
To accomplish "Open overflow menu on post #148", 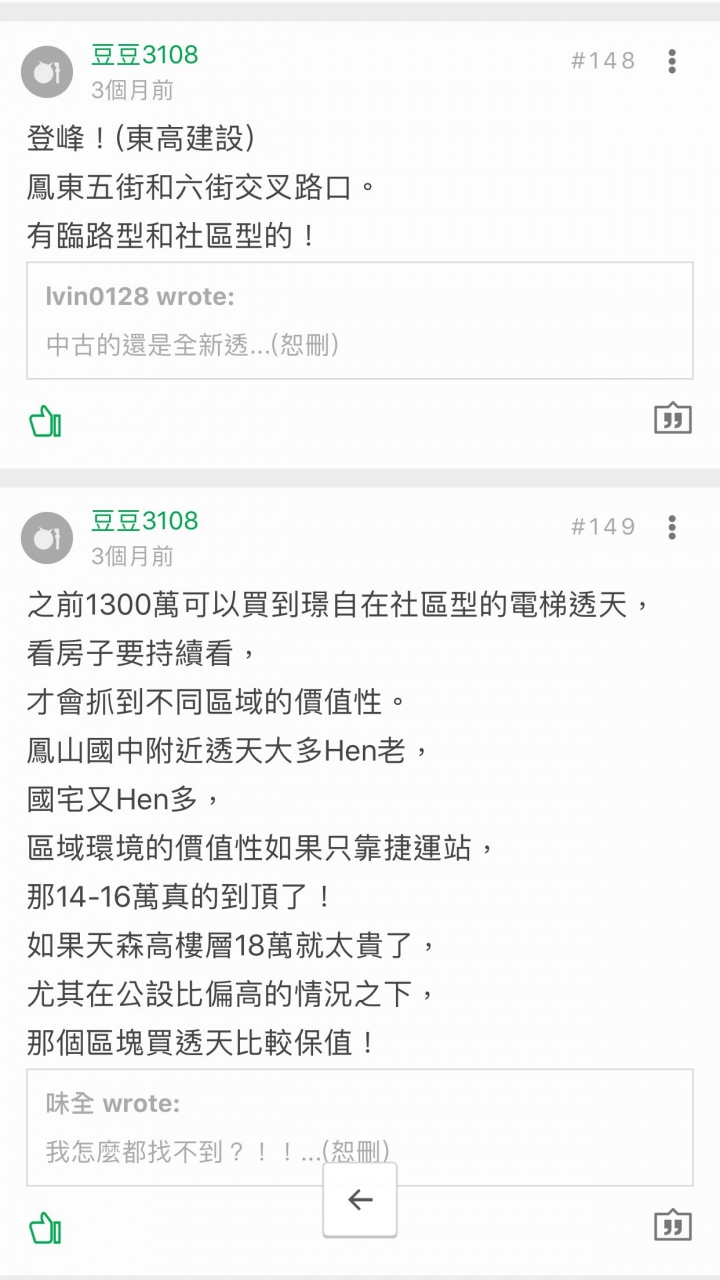I will pyautogui.click(x=672, y=61).
